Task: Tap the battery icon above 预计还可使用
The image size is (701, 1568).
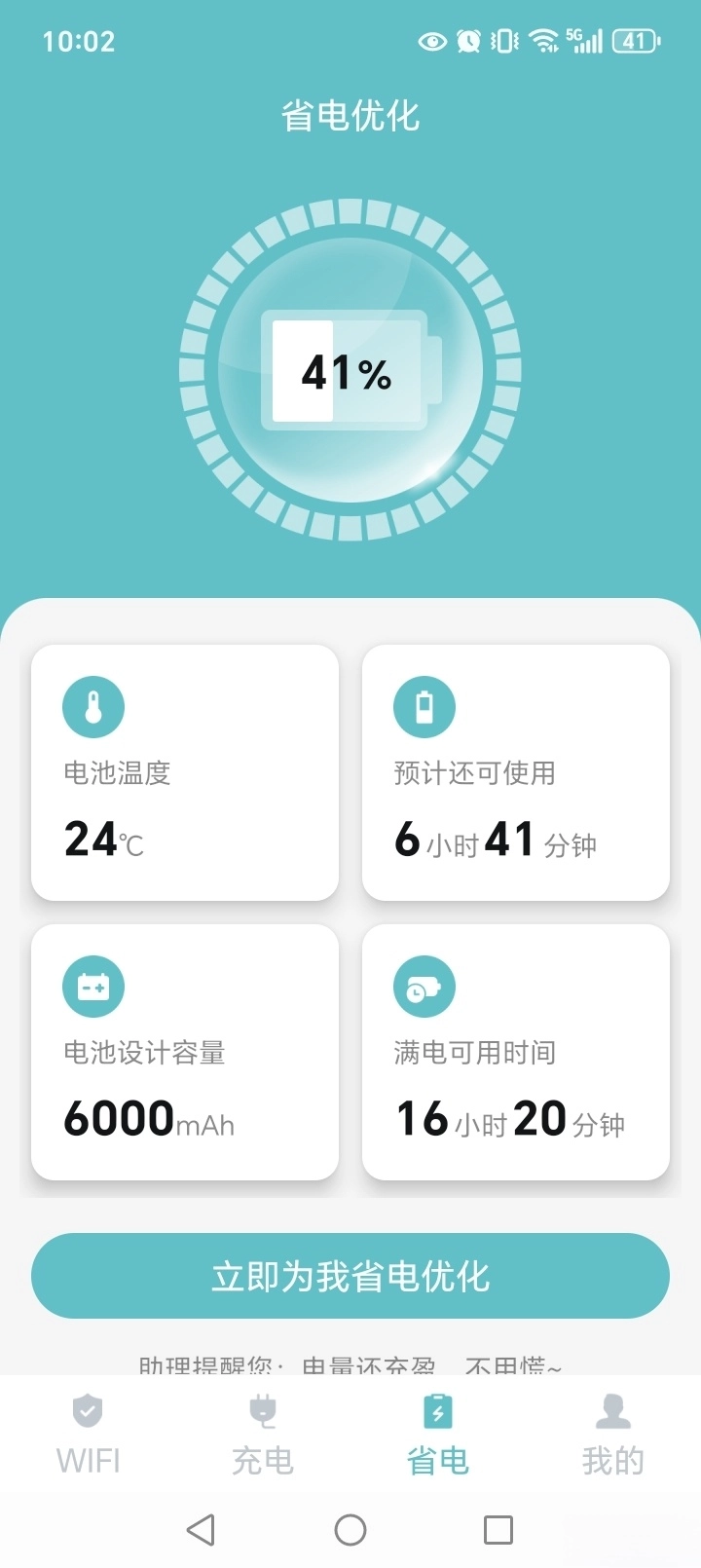Action: pos(424,706)
